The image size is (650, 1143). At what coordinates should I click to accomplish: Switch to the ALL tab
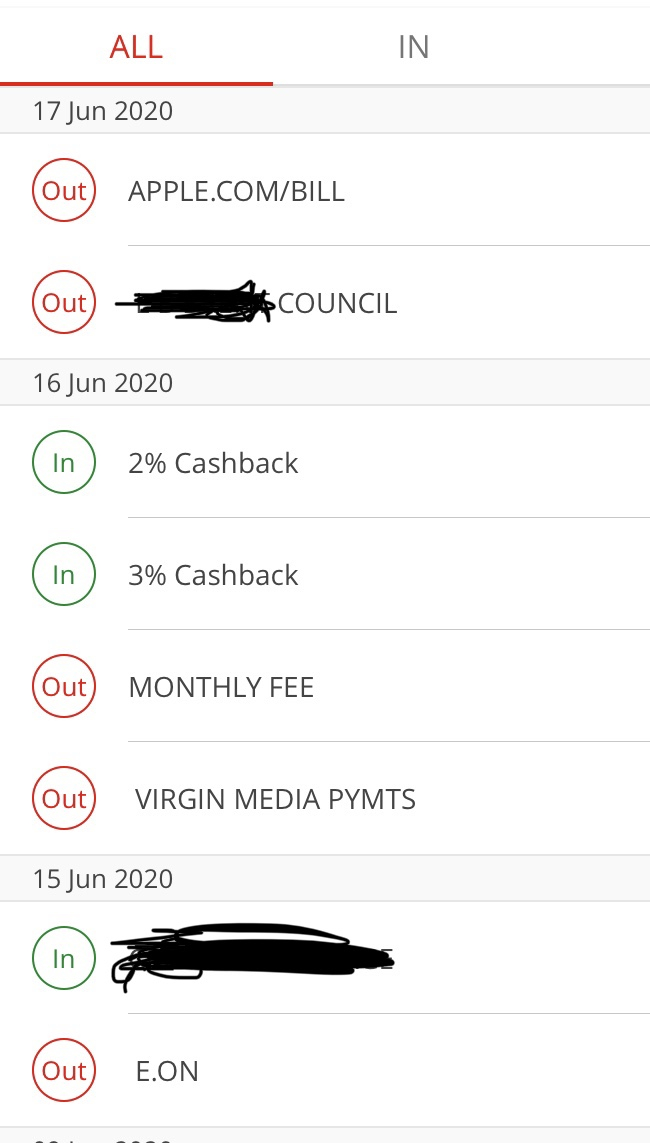(x=136, y=46)
